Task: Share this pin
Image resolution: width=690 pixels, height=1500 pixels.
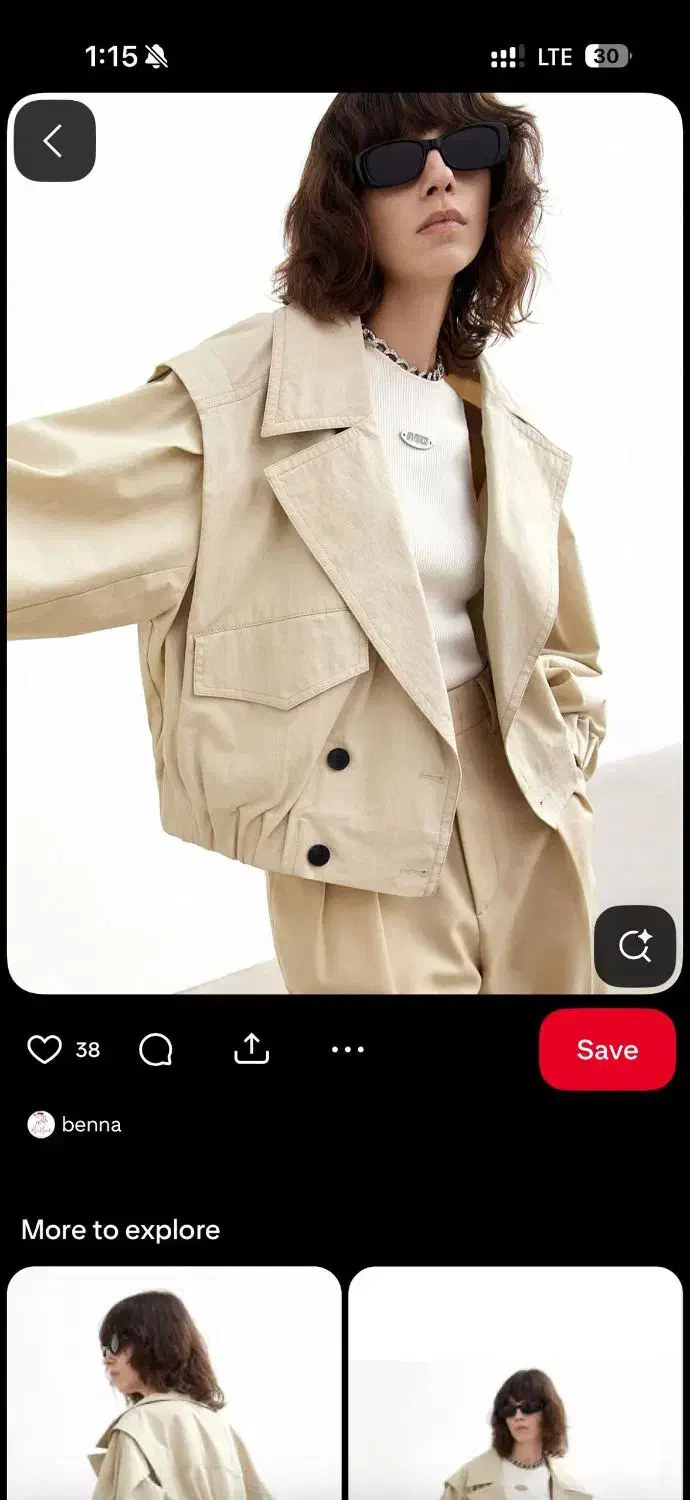Action: coord(251,1049)
